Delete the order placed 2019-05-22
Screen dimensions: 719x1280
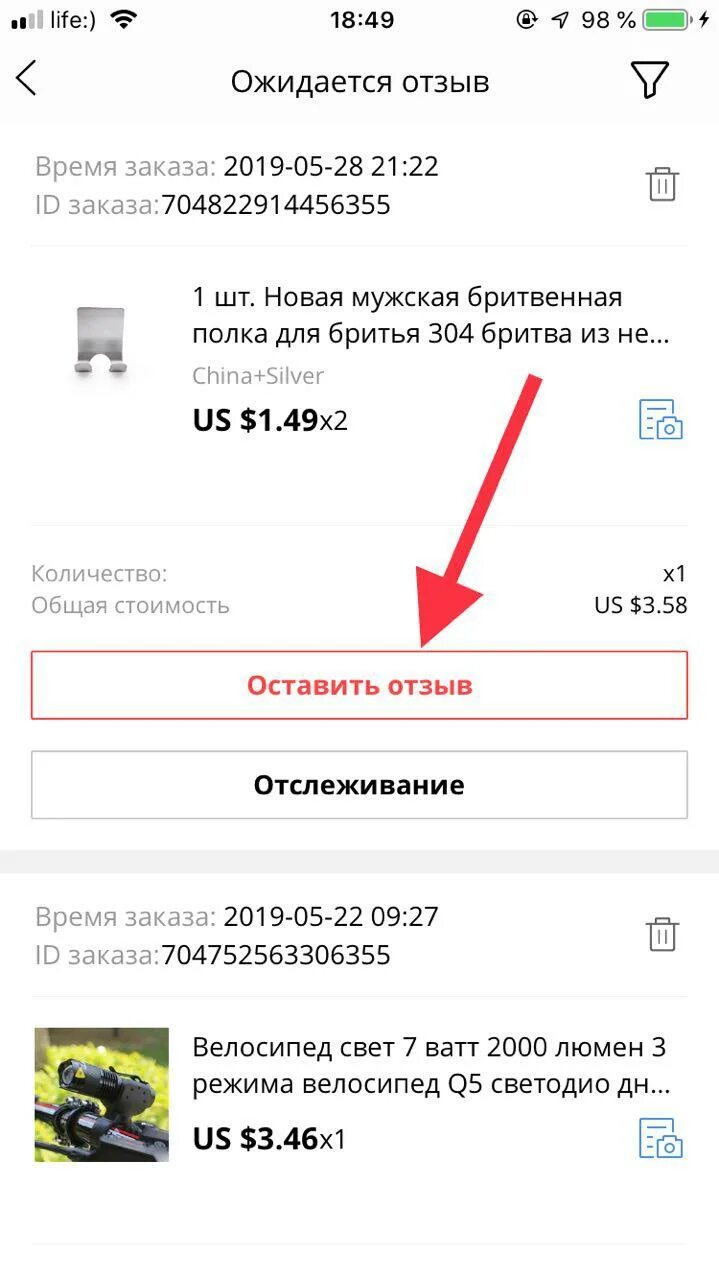point(662,934)
